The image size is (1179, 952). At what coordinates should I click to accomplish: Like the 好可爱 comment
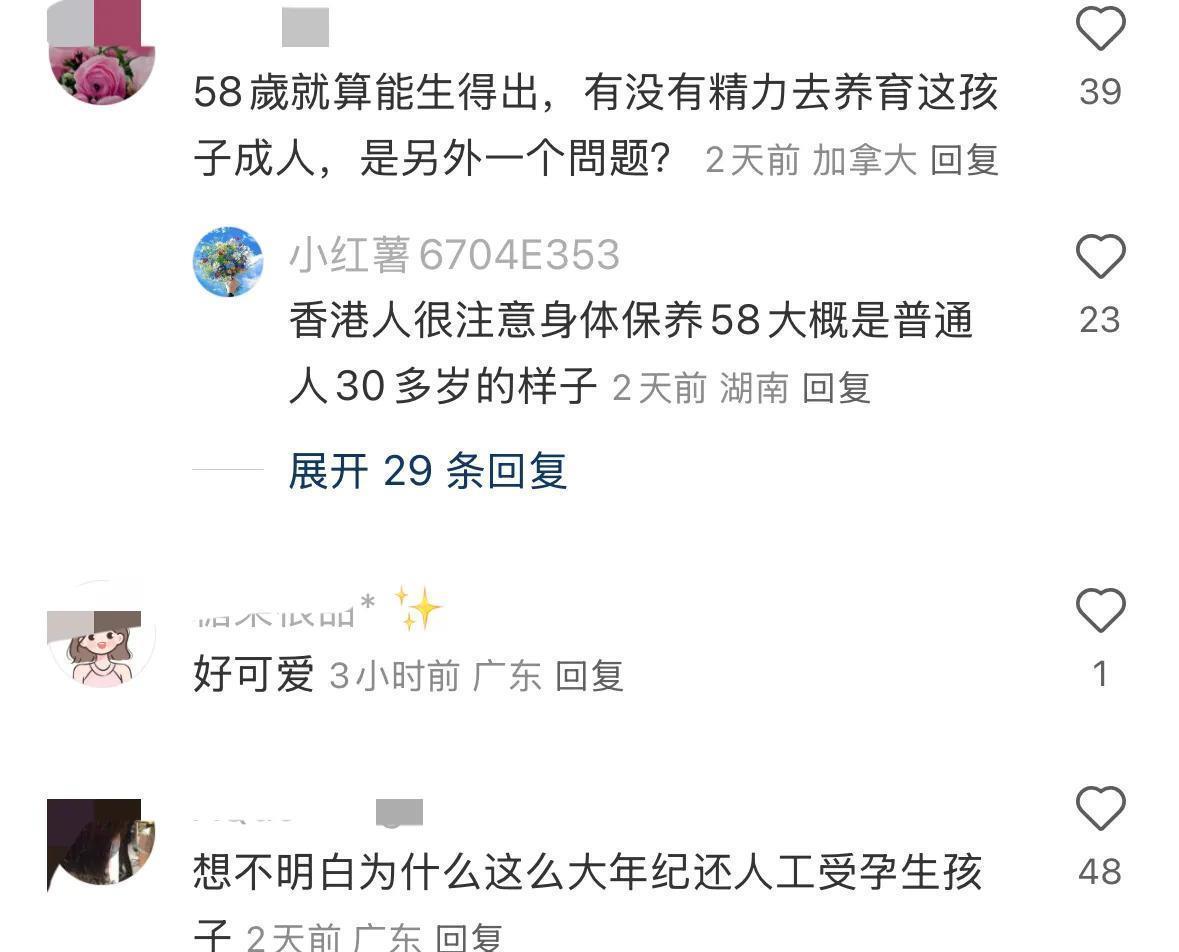pyautogui.click(x=1100, y=610)
